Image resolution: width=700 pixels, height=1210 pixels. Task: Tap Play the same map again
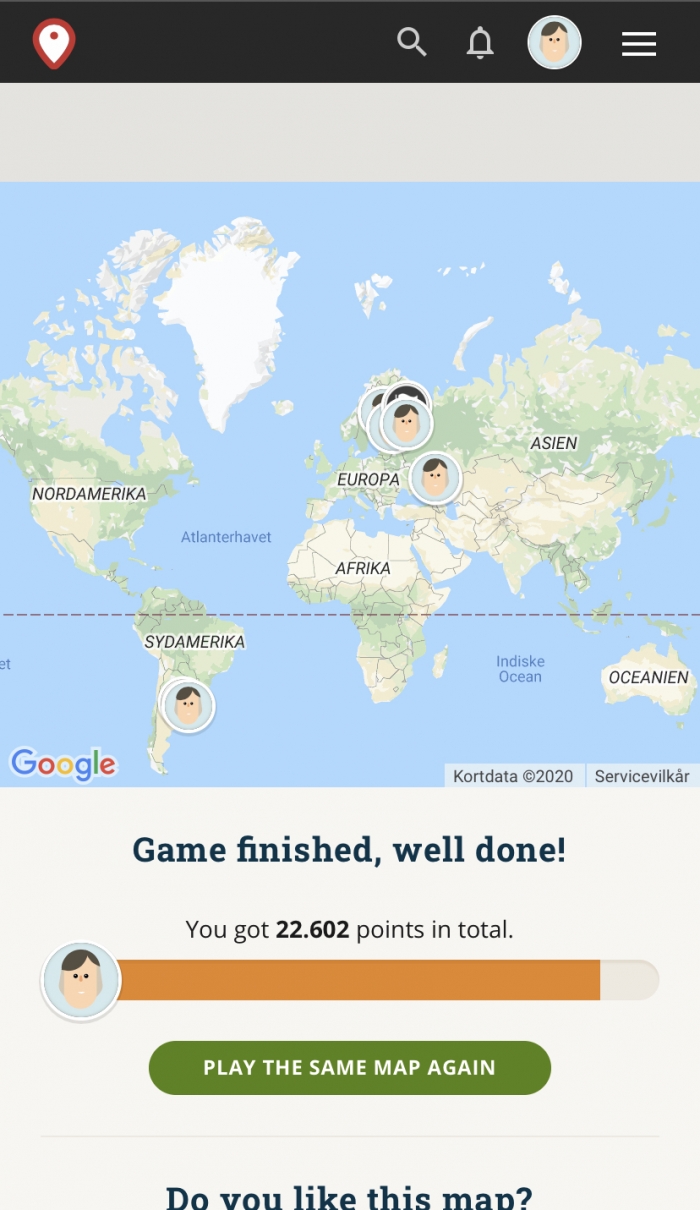pos(349,1067)
